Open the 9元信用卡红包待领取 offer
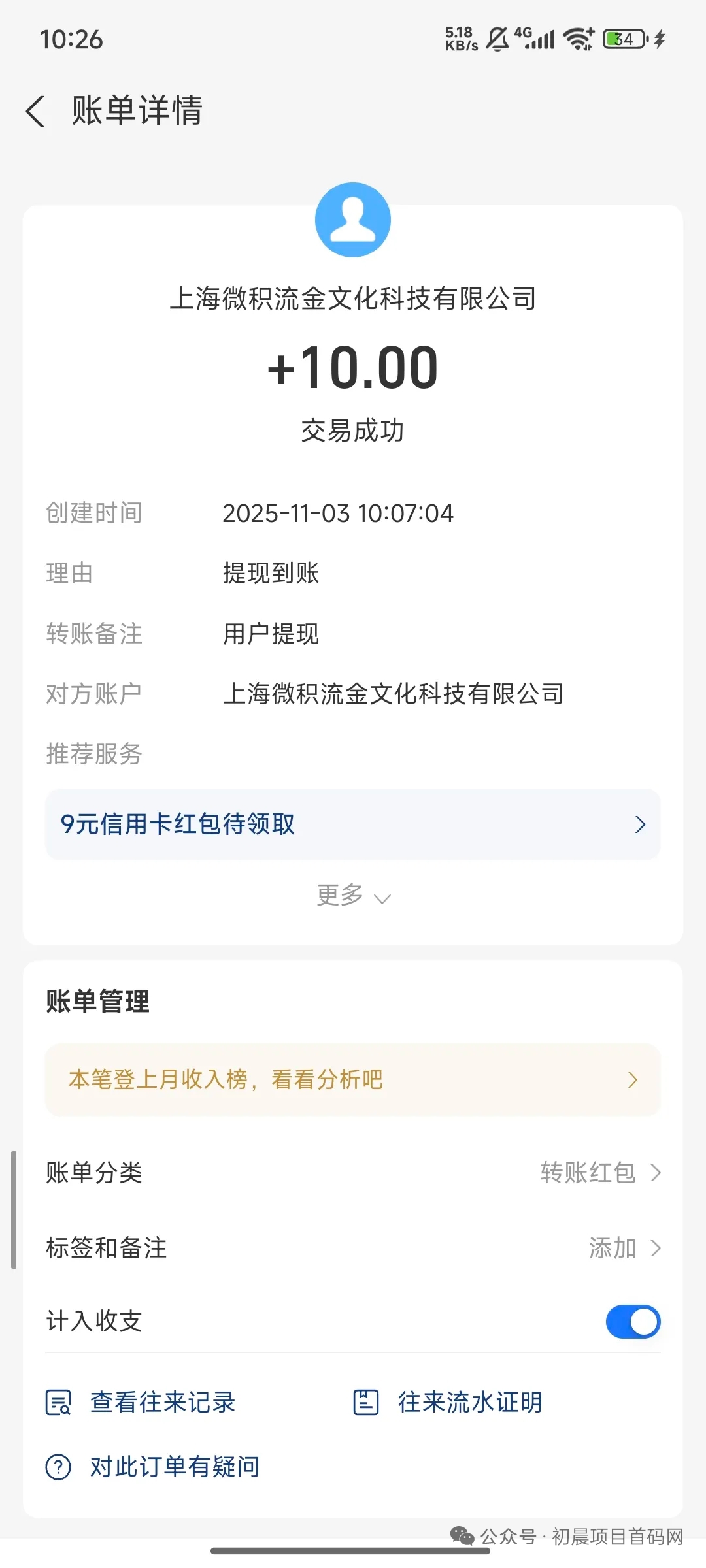Image resolution: width=706 pixels, height=1568 pixels. pos(352,825)
